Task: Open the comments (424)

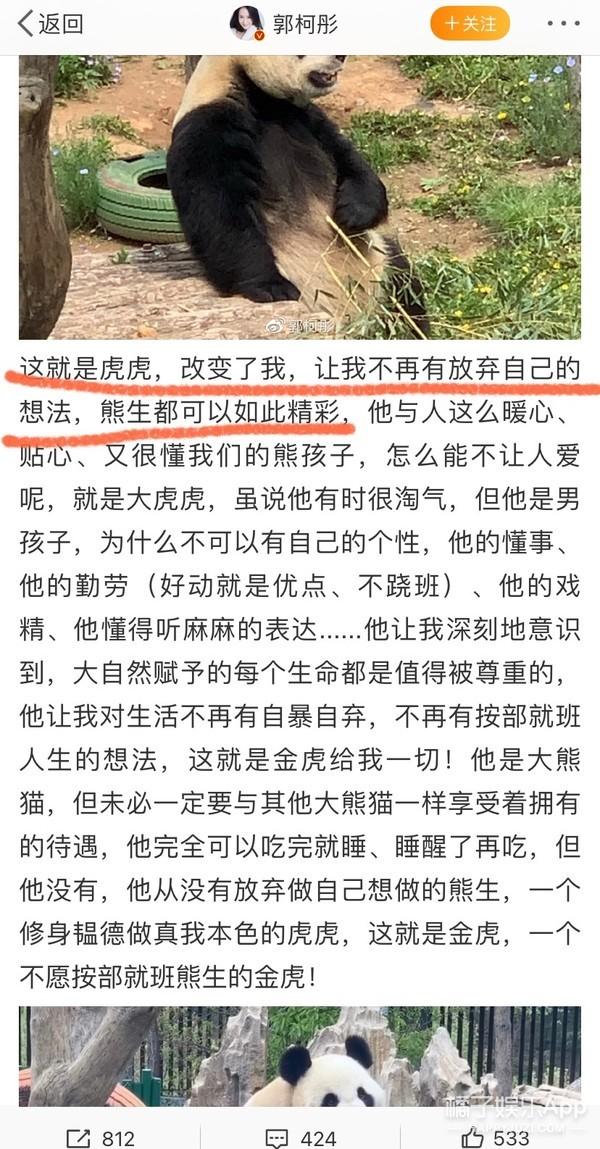Action: point(300,1137)
